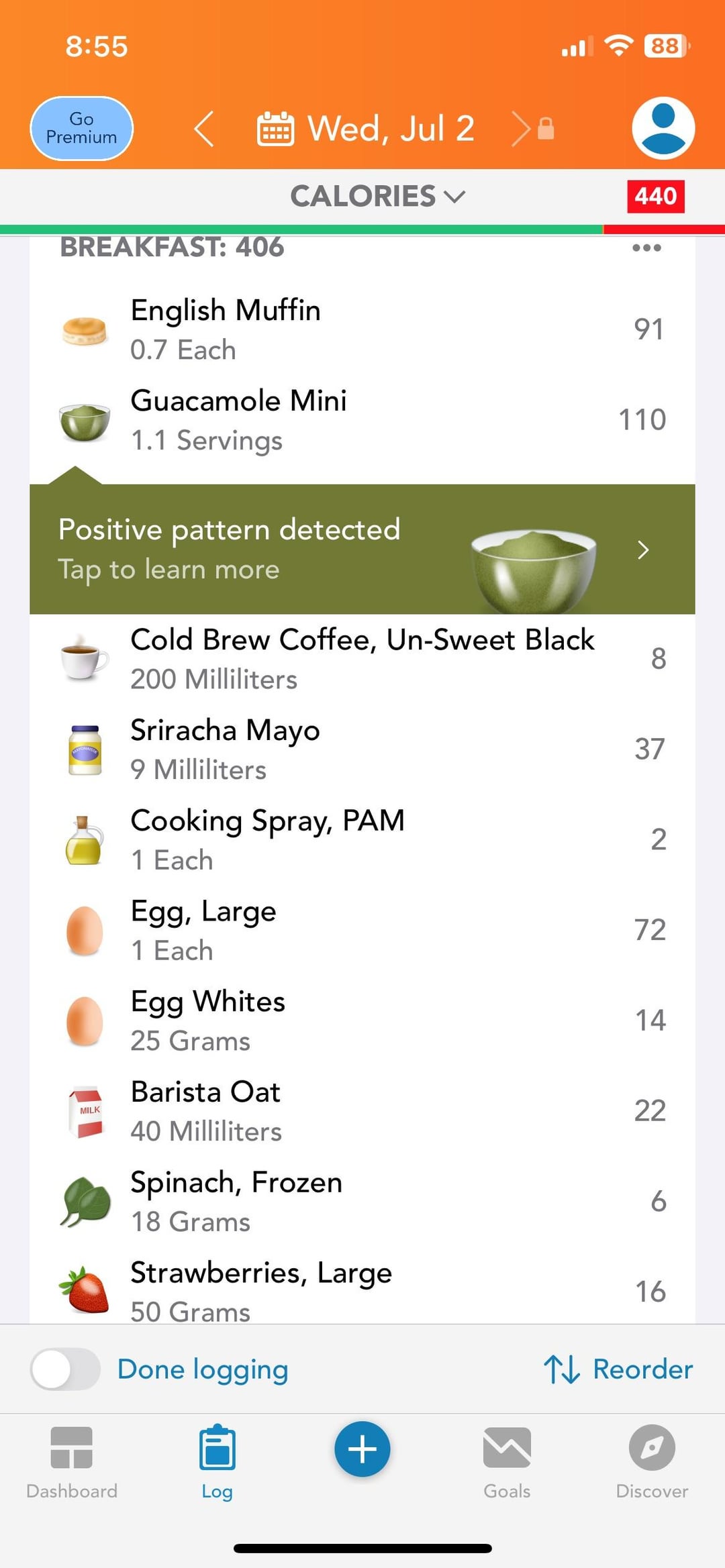This screenshot has width=725, height=1568.
Task: Switch to the Discover tab
Action: 652,1463
